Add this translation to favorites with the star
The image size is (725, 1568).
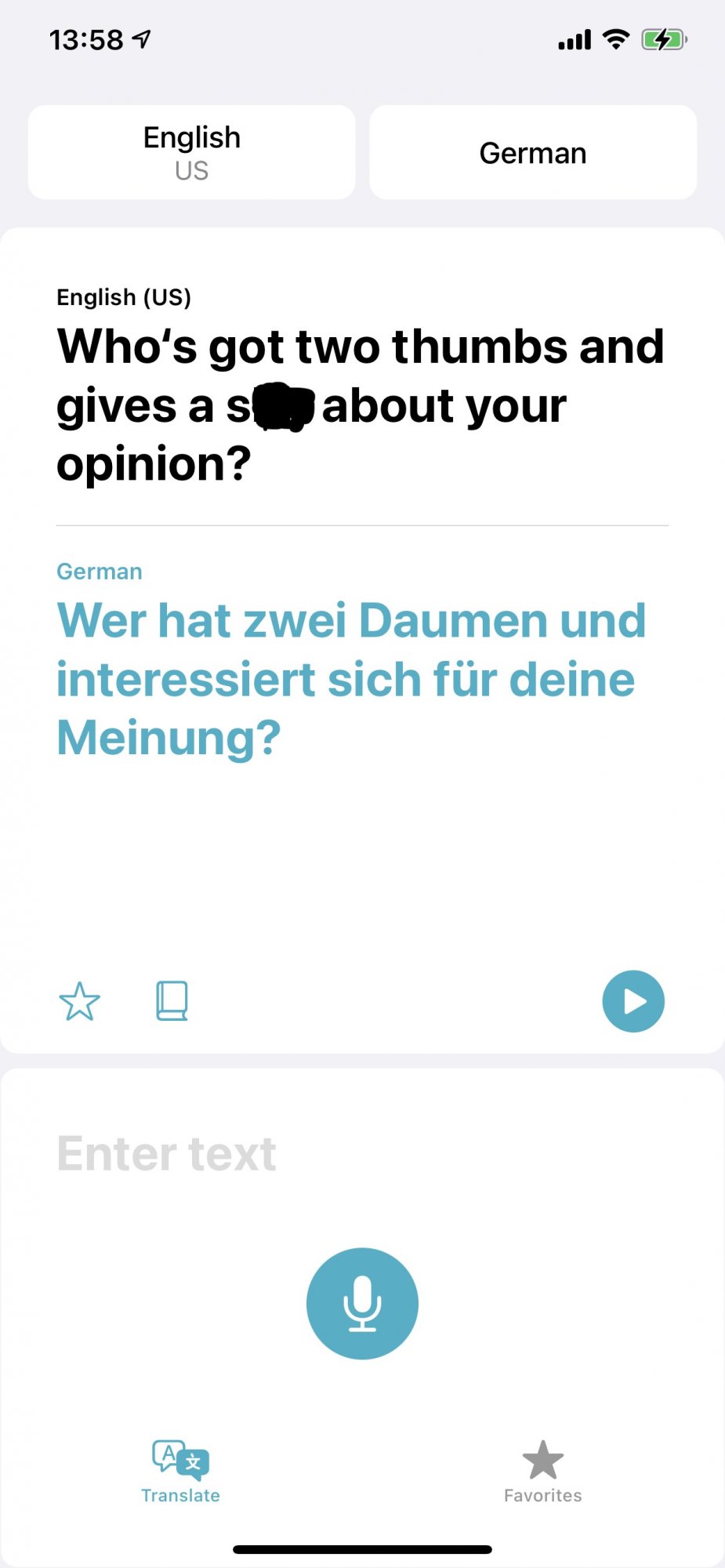point(80,1001)
